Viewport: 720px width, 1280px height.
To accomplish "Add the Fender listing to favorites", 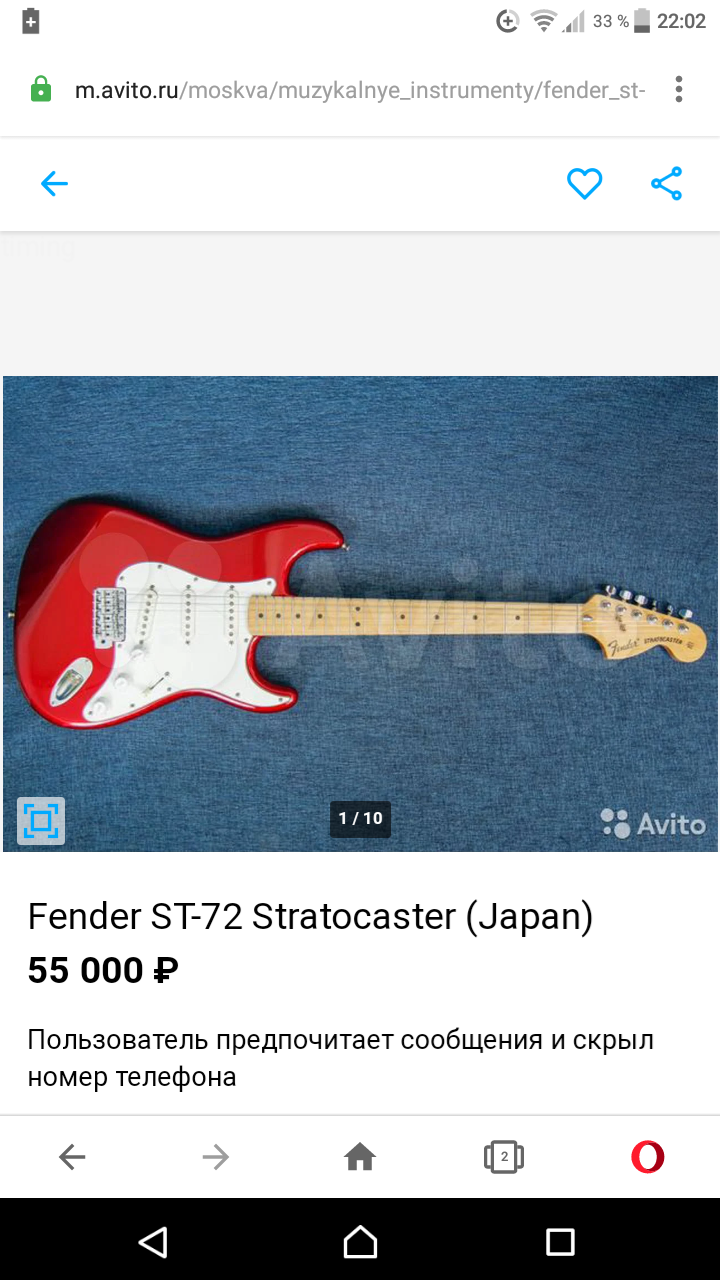I will point(584,184).
